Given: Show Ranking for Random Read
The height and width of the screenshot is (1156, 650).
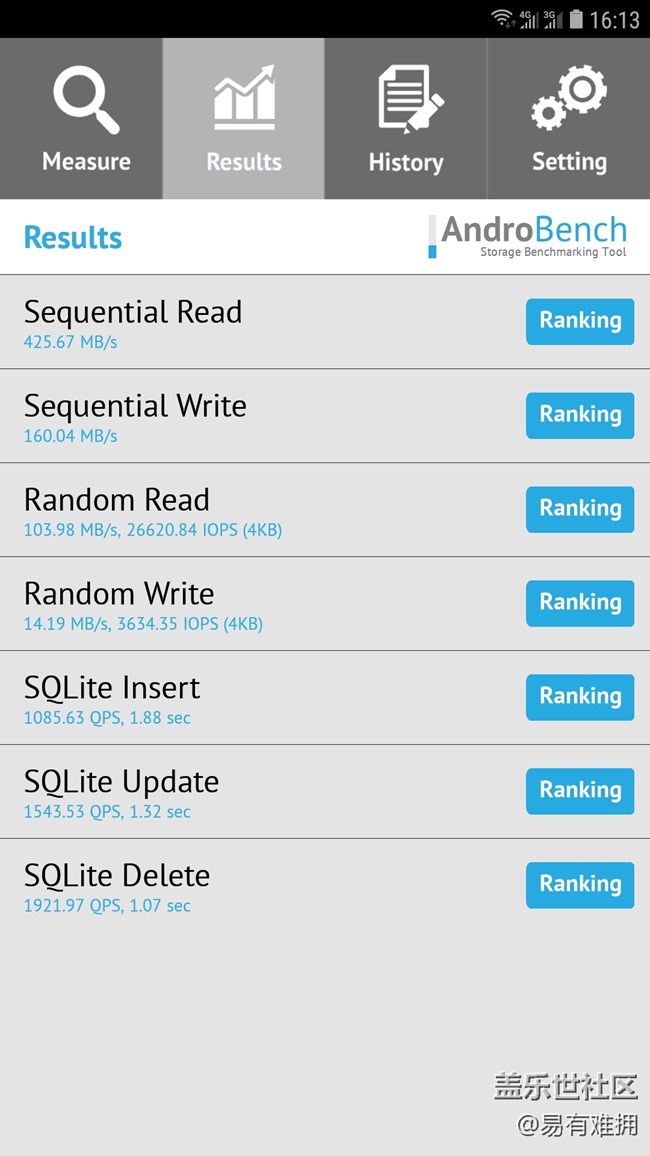Looking at the screenshot, I should coord(580,509).
